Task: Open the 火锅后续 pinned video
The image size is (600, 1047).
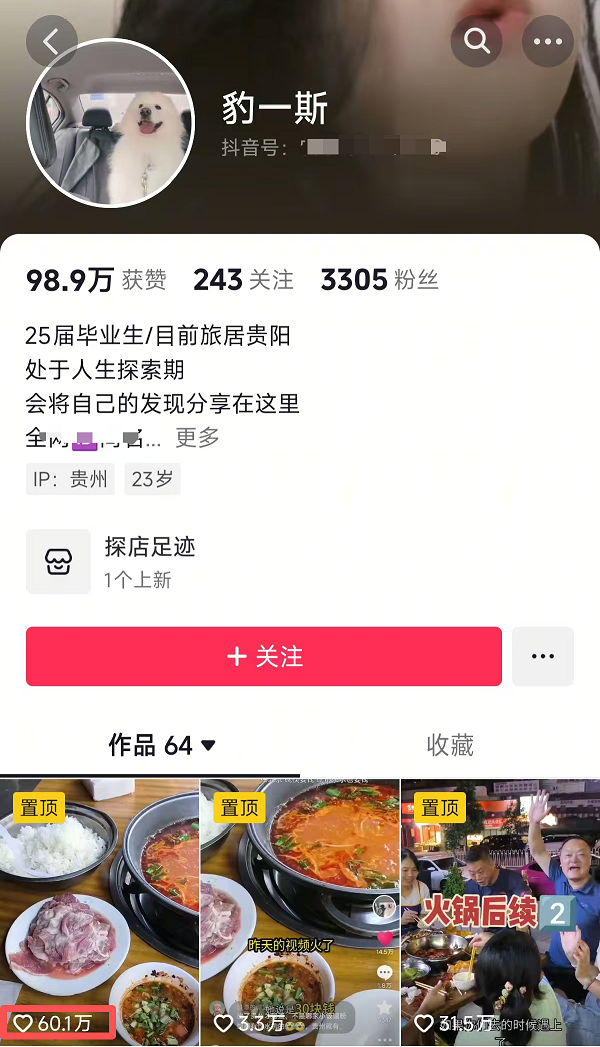Action: point(500,910)
